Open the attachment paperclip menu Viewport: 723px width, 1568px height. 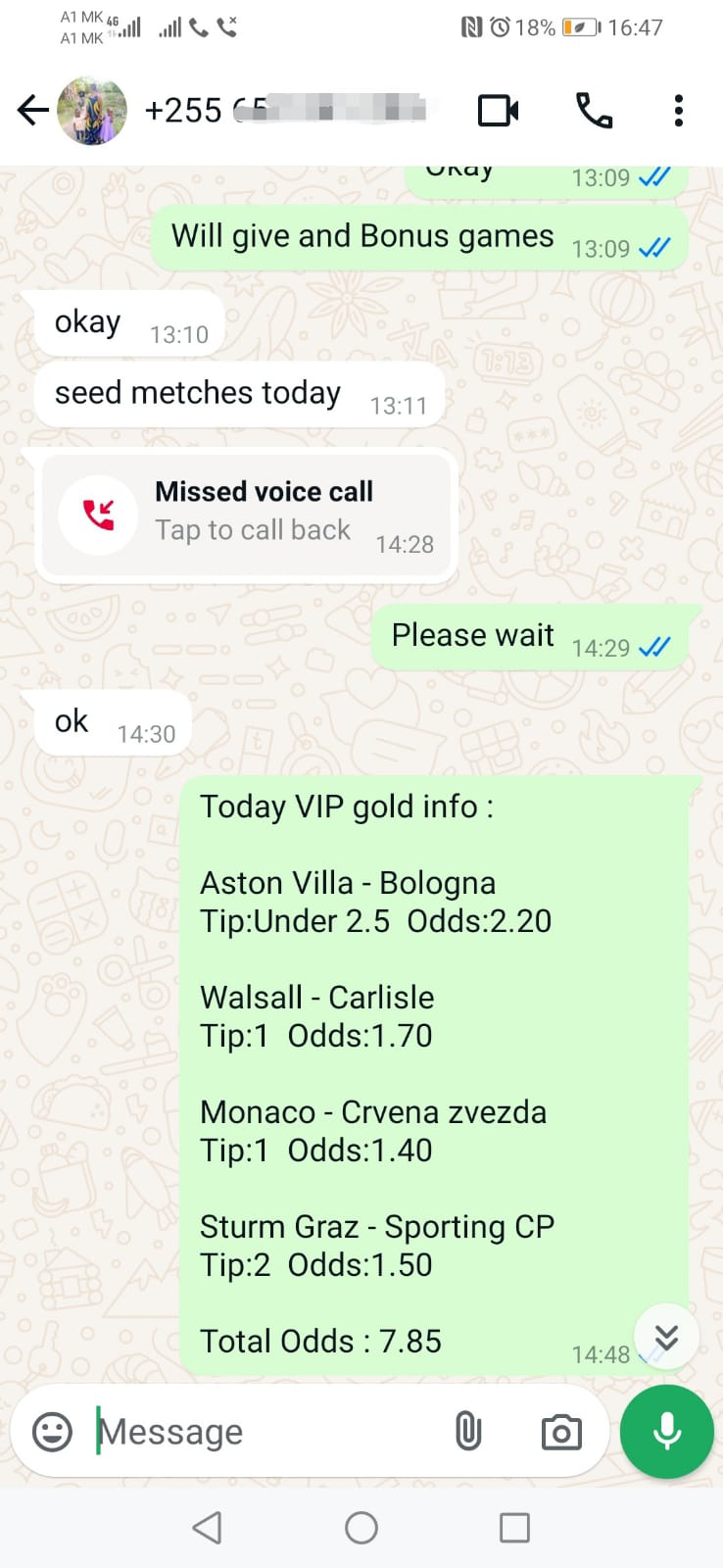point(468,1432)
